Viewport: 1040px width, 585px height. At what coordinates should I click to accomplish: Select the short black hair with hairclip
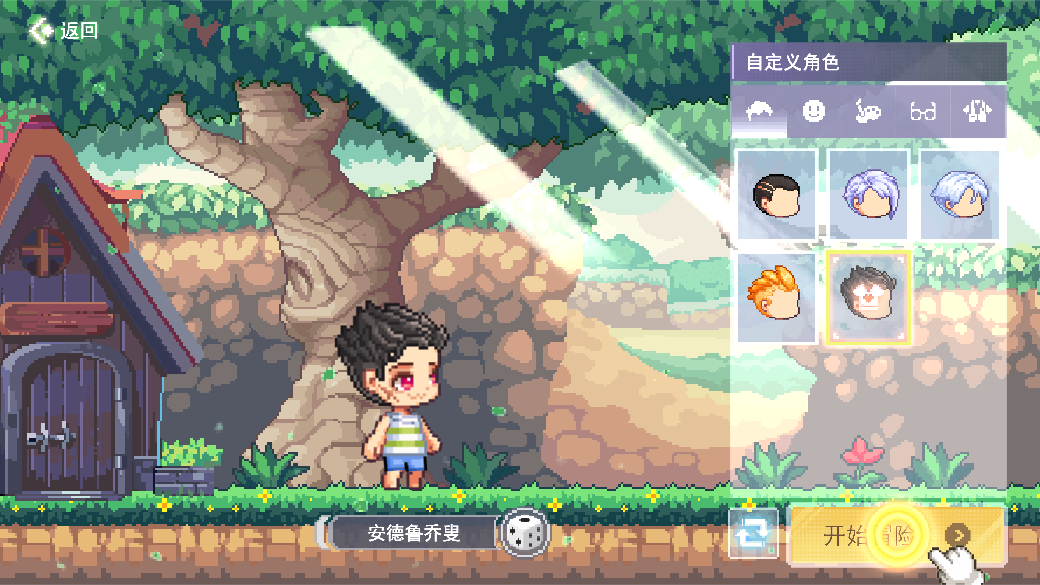pos(776,195)
